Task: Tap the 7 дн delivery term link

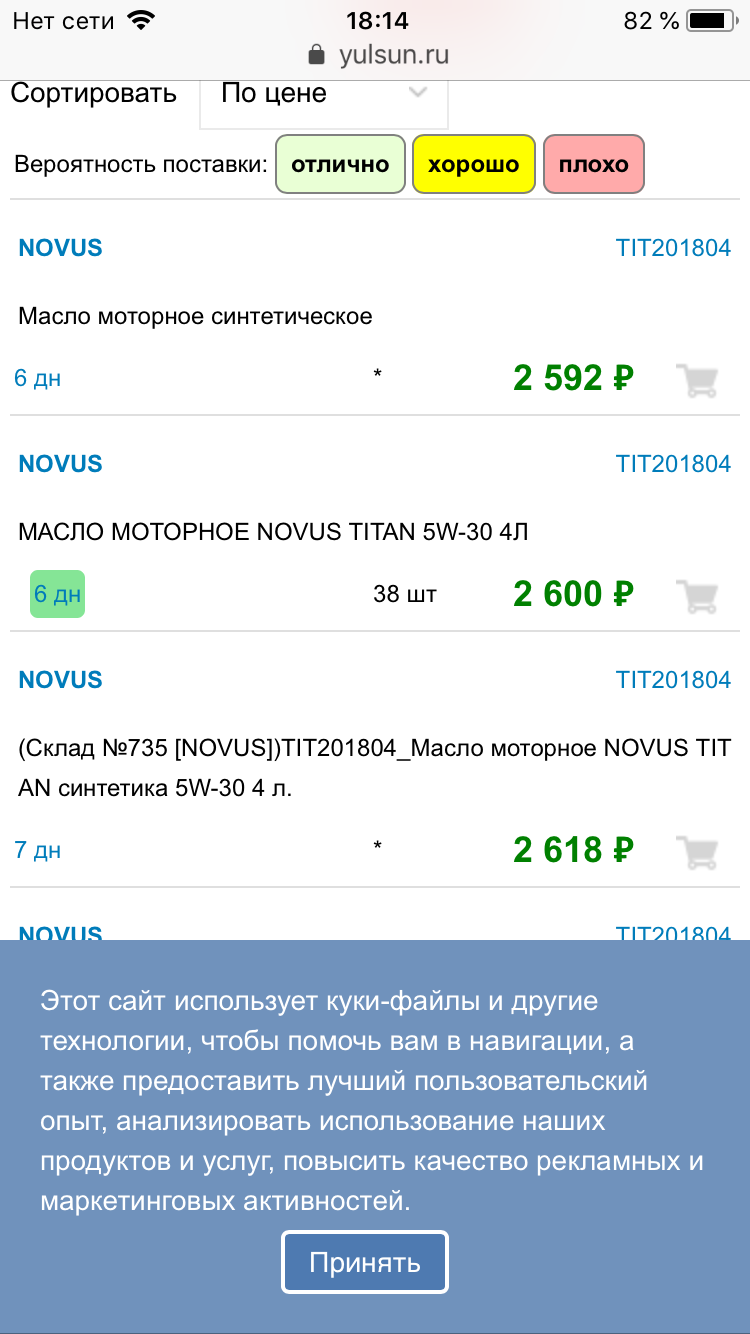Action: [37, 851]
